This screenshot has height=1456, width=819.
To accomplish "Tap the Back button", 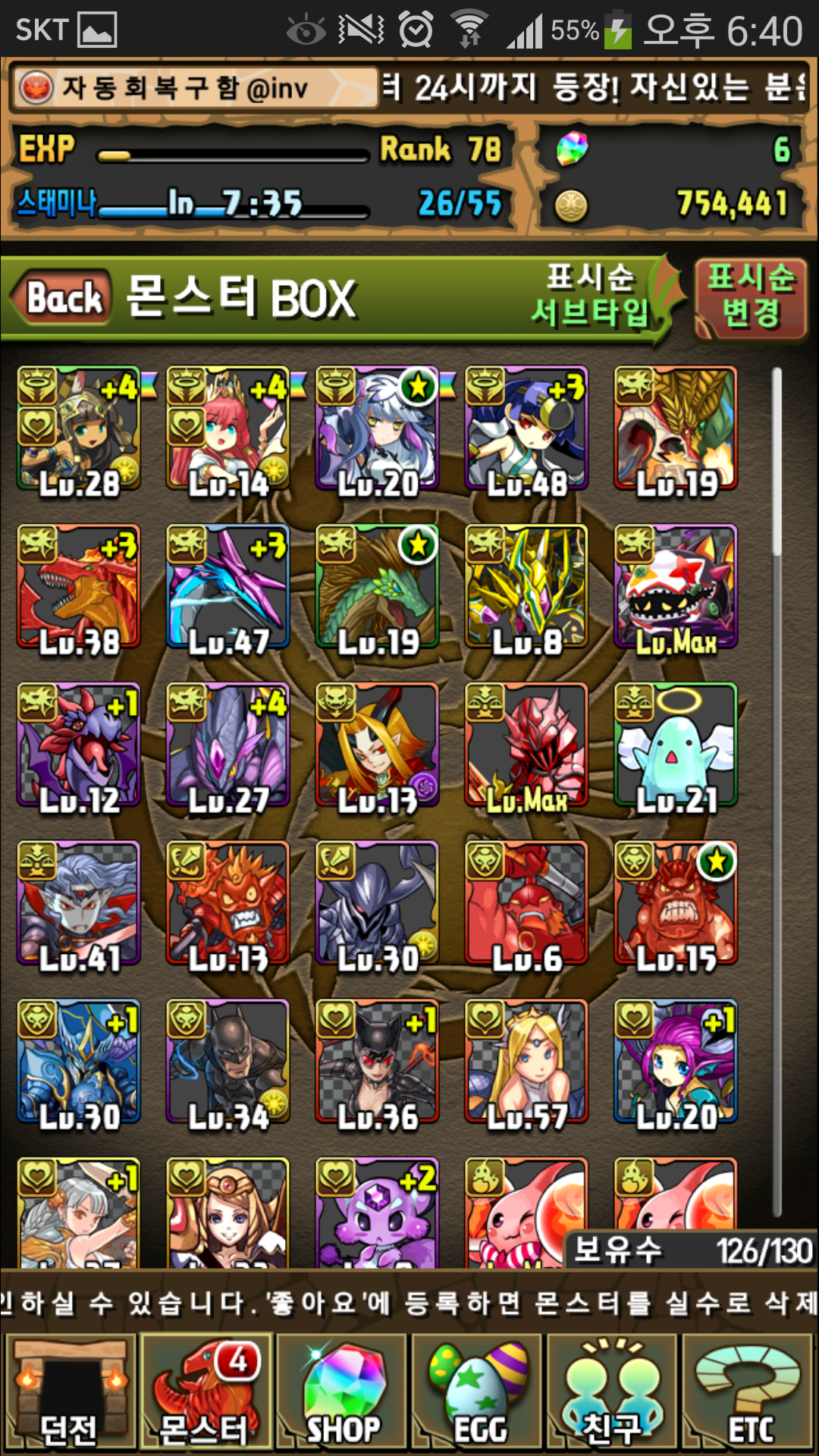I will (x=64, y=297).
